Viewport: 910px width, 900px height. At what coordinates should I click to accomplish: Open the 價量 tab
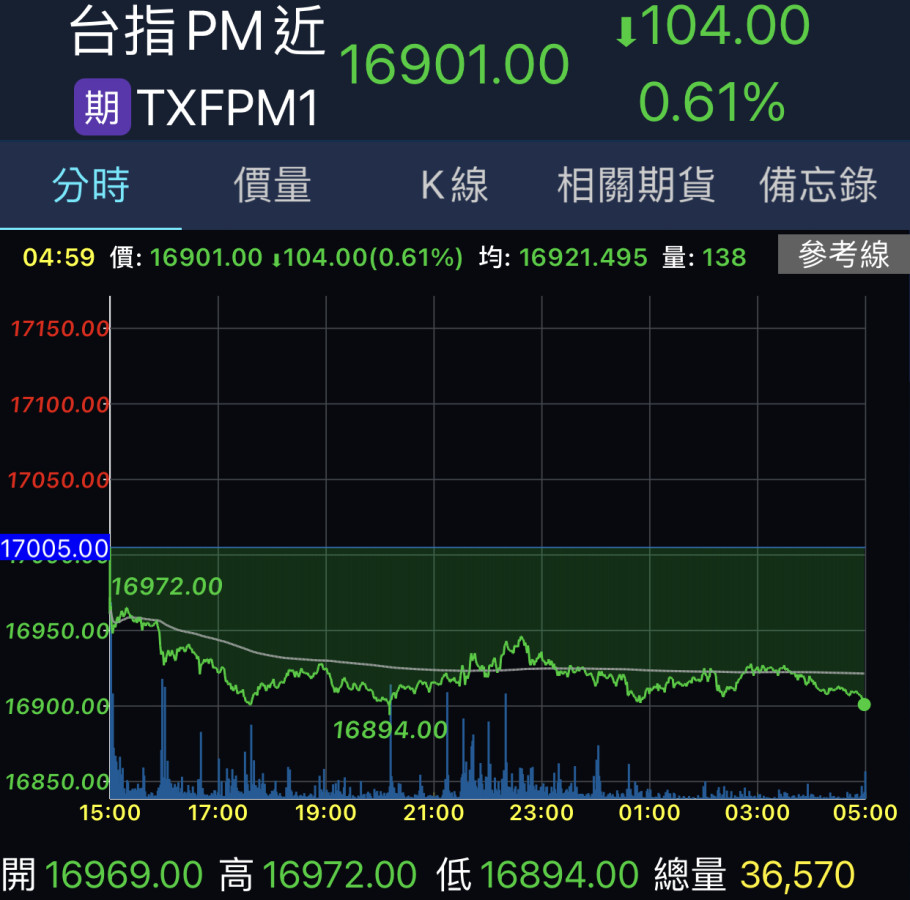point(273,186)
